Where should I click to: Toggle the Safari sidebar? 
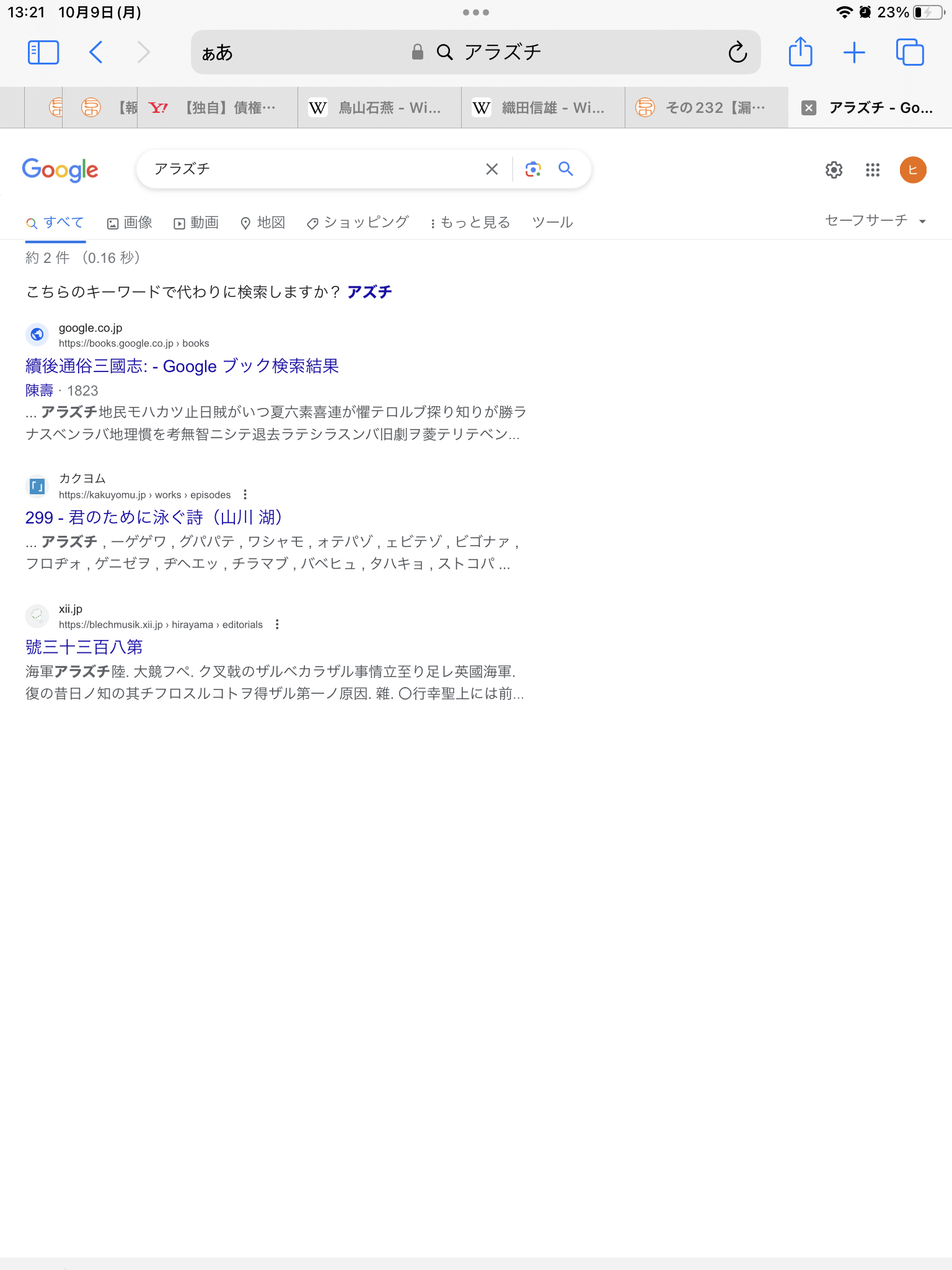pos(43,53)
